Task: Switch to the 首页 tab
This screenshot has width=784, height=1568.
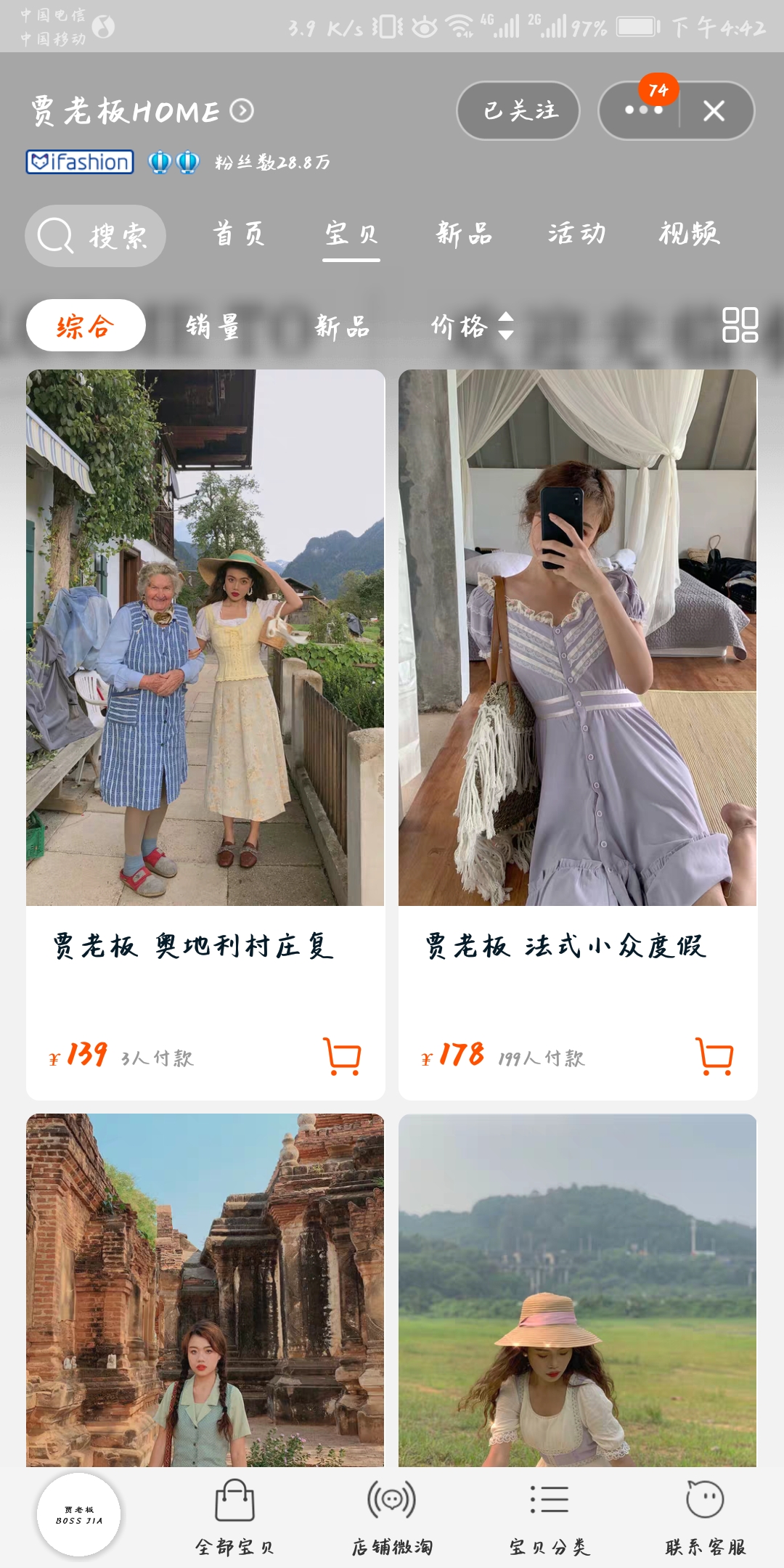Action: pyautogui.click(x=240, y=233)
